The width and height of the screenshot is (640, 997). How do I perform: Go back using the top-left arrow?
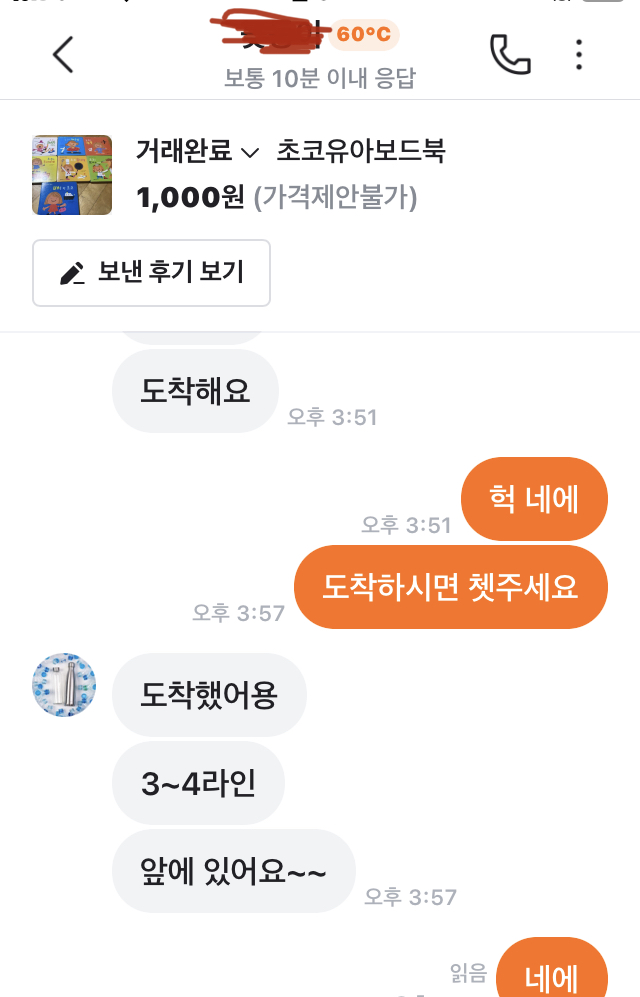63,55
